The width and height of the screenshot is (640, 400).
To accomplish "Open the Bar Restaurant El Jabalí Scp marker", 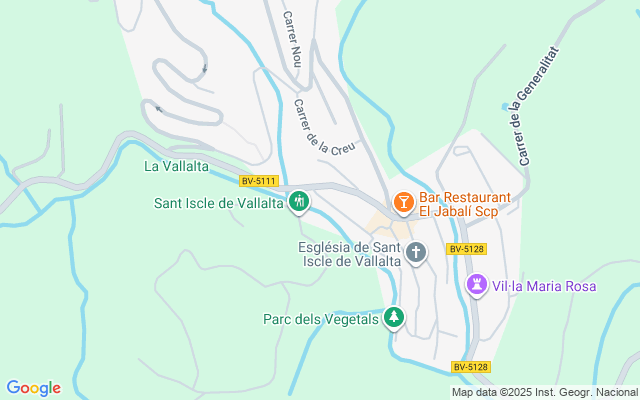I will (x=403, y=203).
